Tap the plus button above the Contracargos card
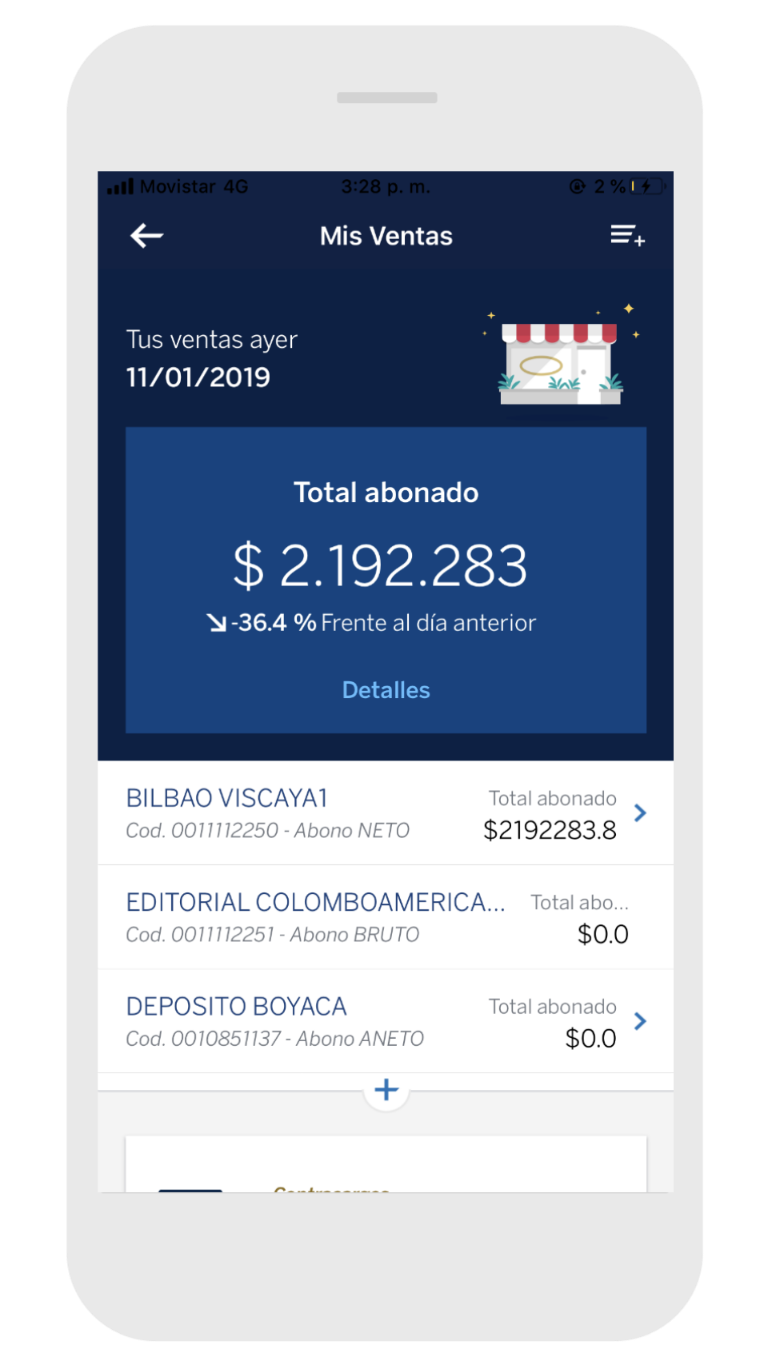This screenshot has width=768, height=1365. point(385,1090)
